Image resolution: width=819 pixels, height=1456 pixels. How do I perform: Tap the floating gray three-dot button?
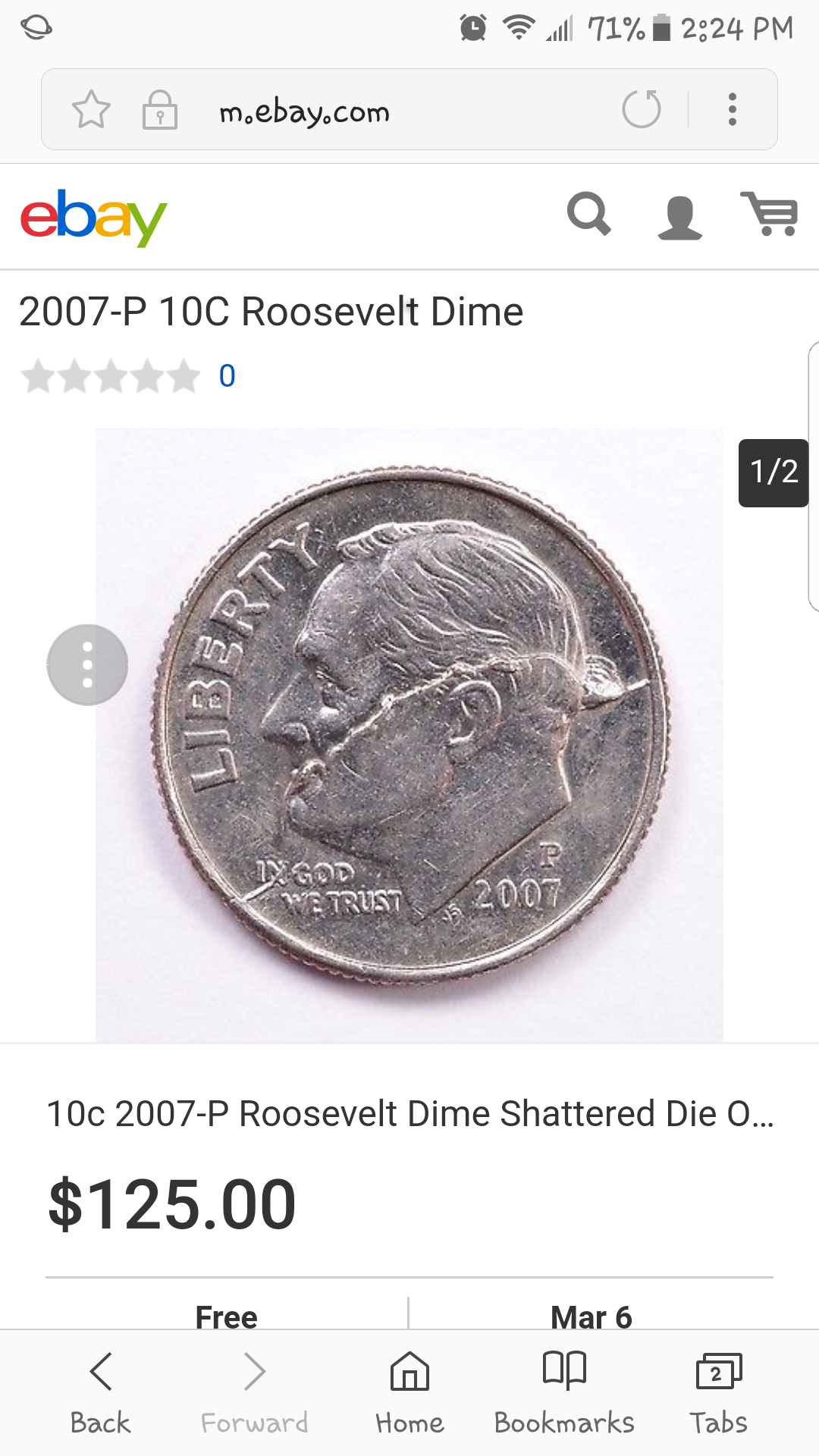point(87,665)
